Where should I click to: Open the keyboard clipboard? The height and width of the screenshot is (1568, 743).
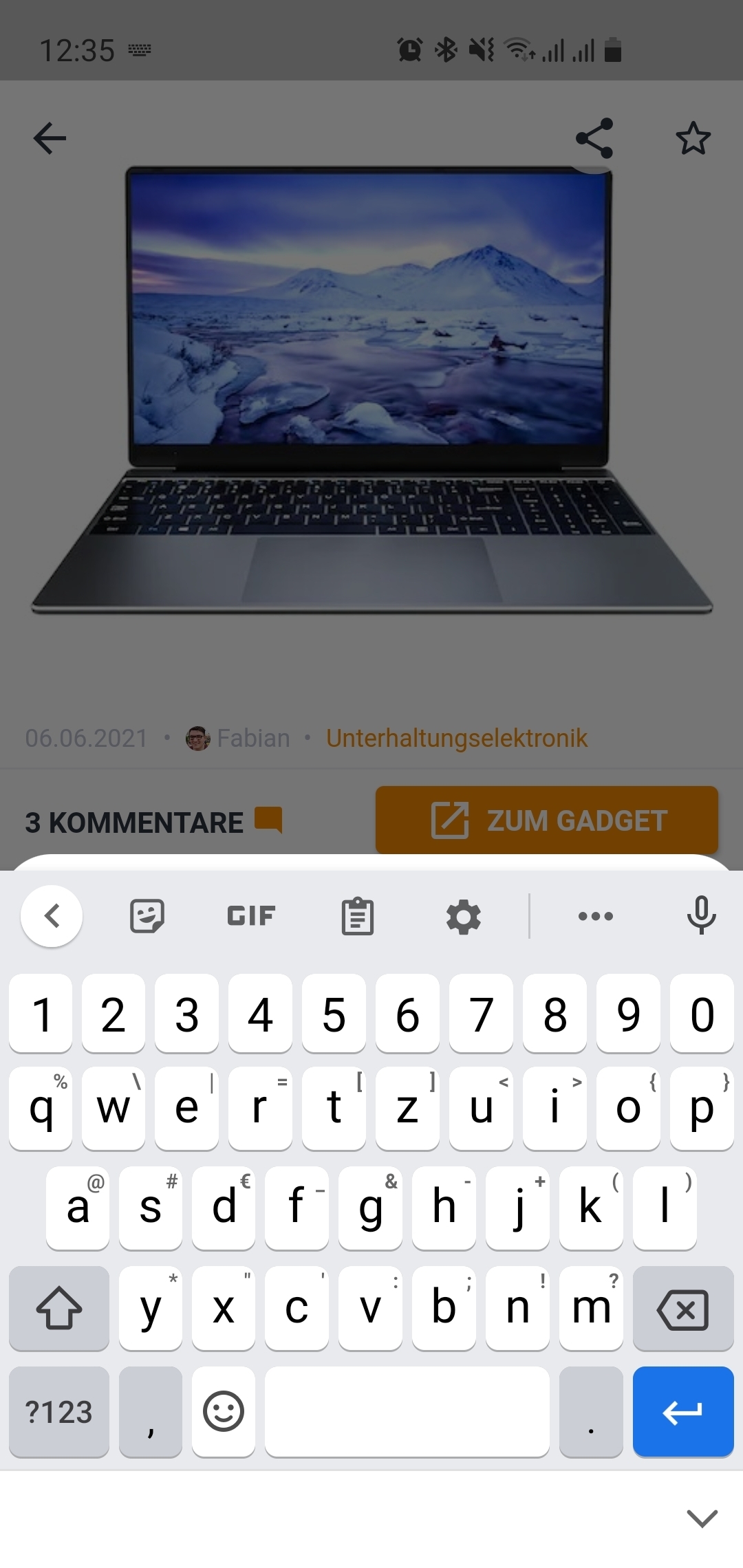click(x=358, y=916)
